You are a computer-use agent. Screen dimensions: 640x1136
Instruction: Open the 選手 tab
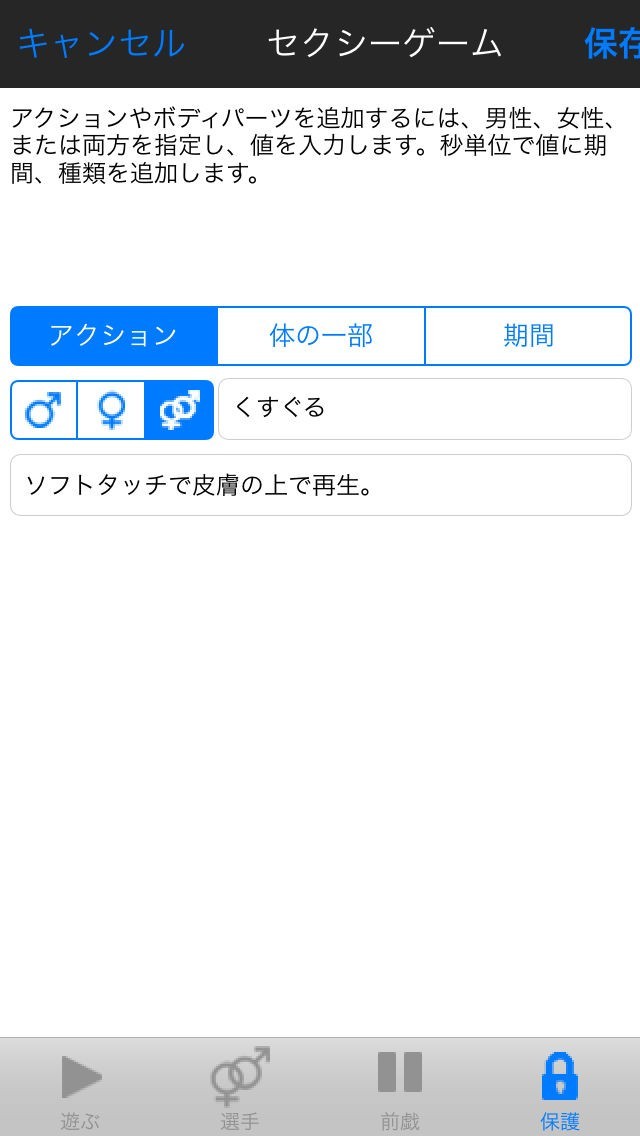point(240,1088)
